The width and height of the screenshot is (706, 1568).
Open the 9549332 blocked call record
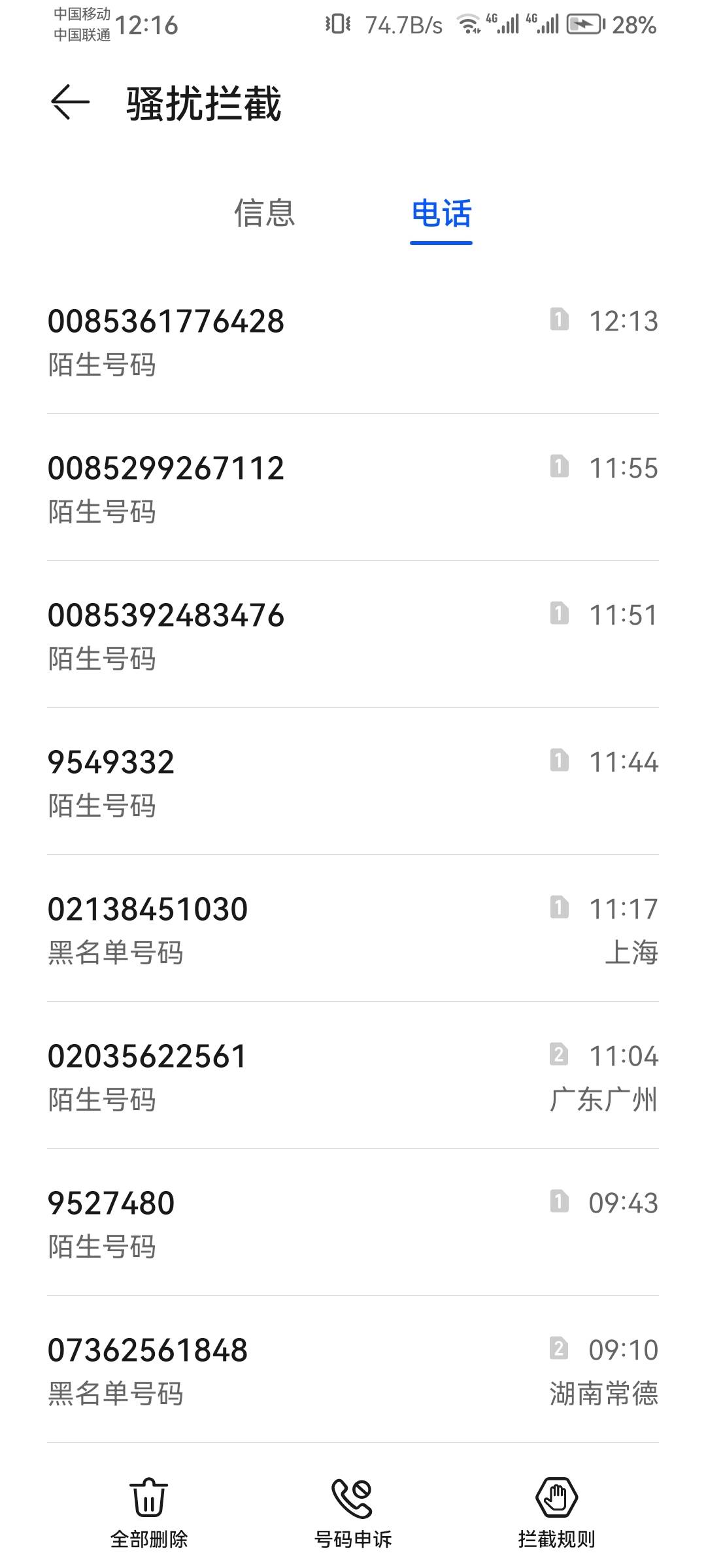click(x=353, y=781)
